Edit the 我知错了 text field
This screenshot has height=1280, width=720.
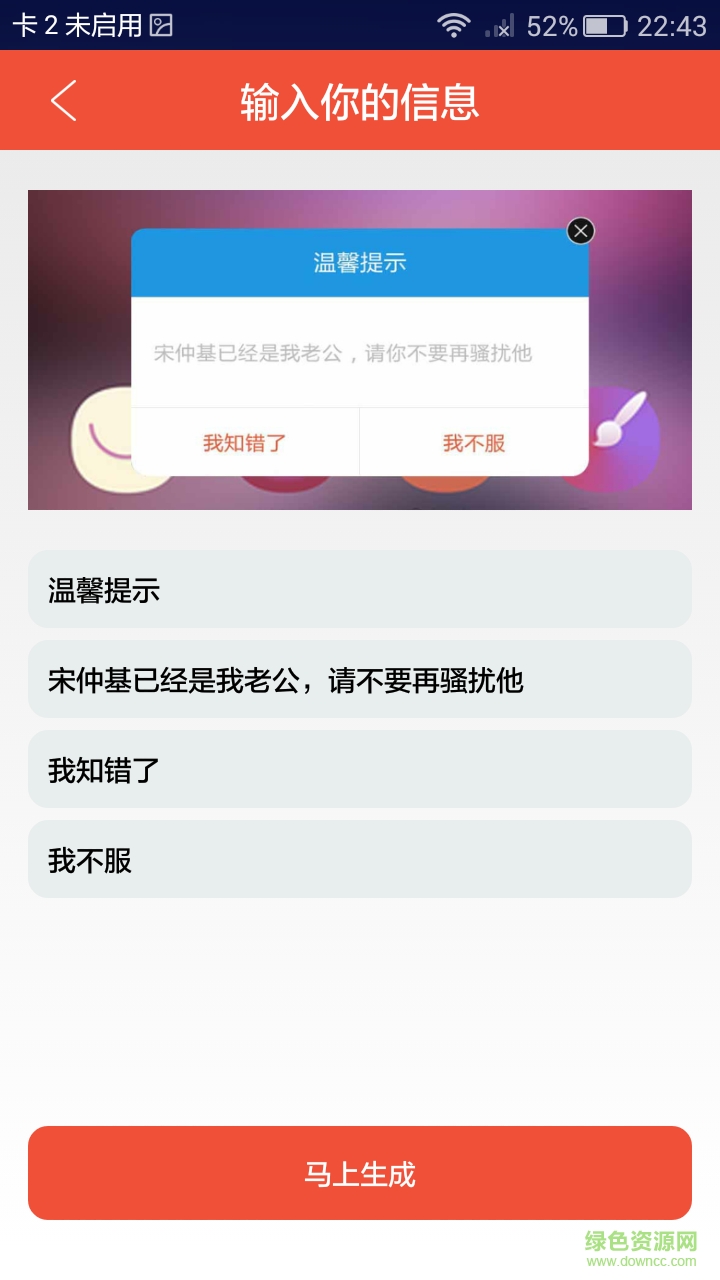360,770
